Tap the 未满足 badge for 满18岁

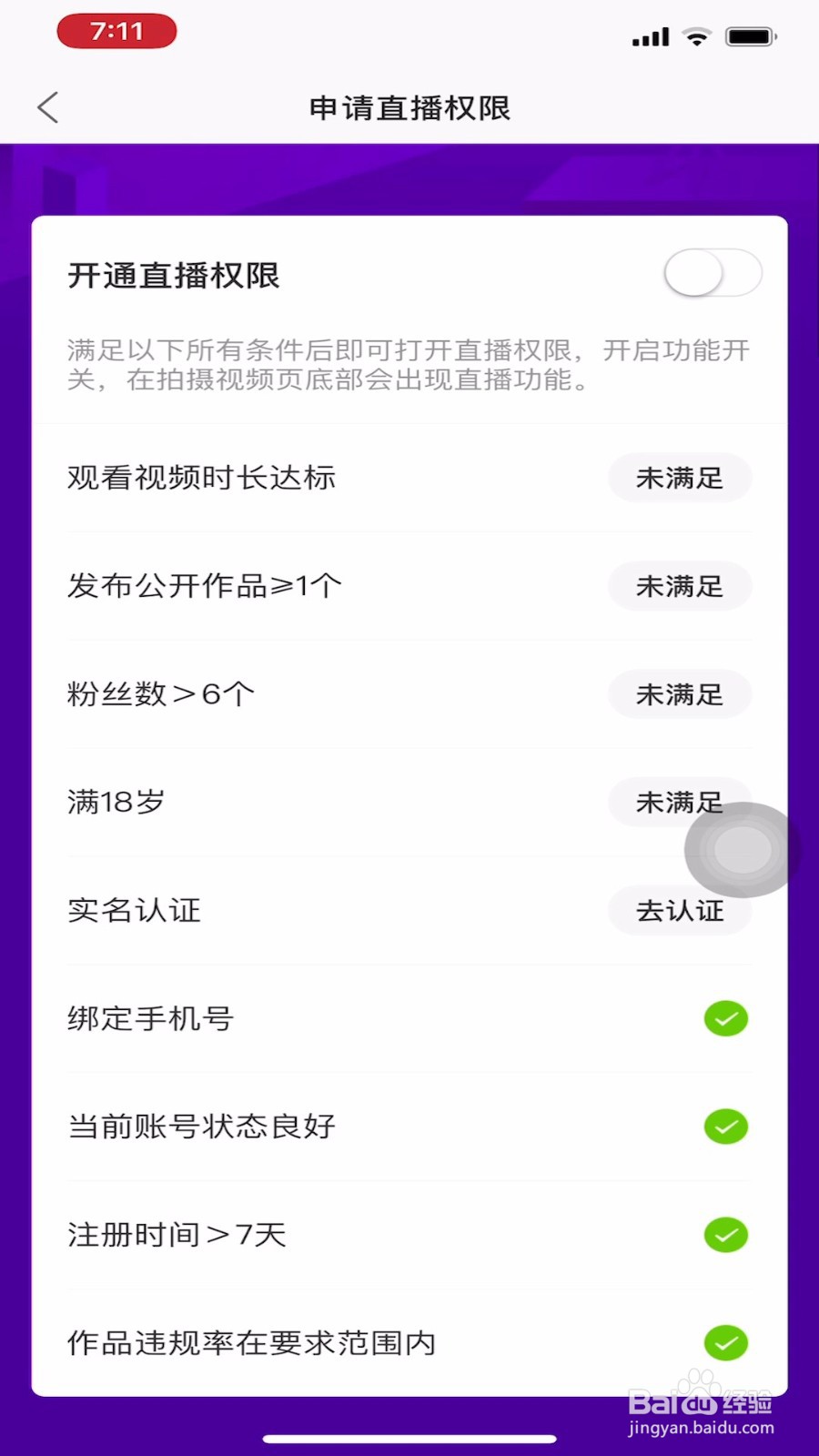pos(680,803)
